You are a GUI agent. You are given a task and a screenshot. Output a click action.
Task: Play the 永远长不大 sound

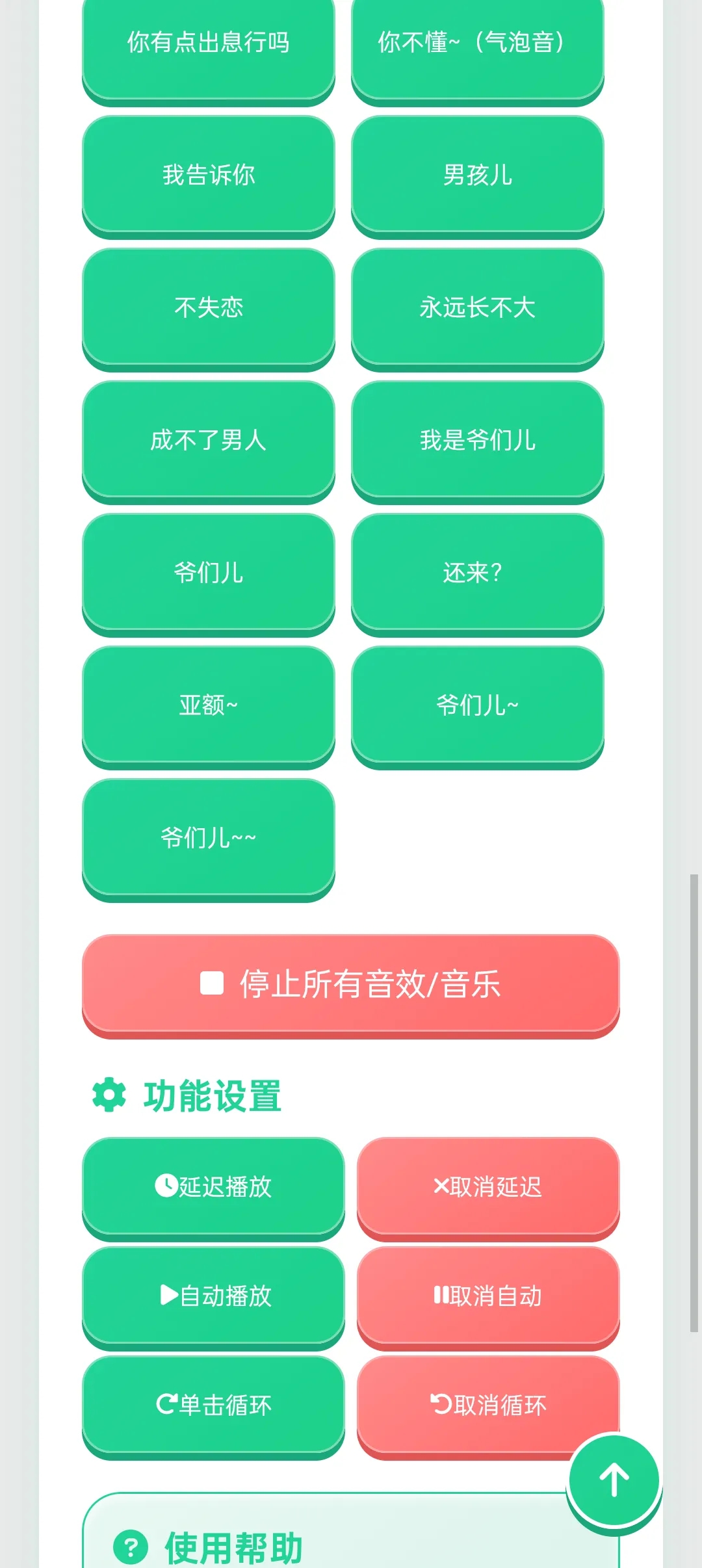[478, 309]
